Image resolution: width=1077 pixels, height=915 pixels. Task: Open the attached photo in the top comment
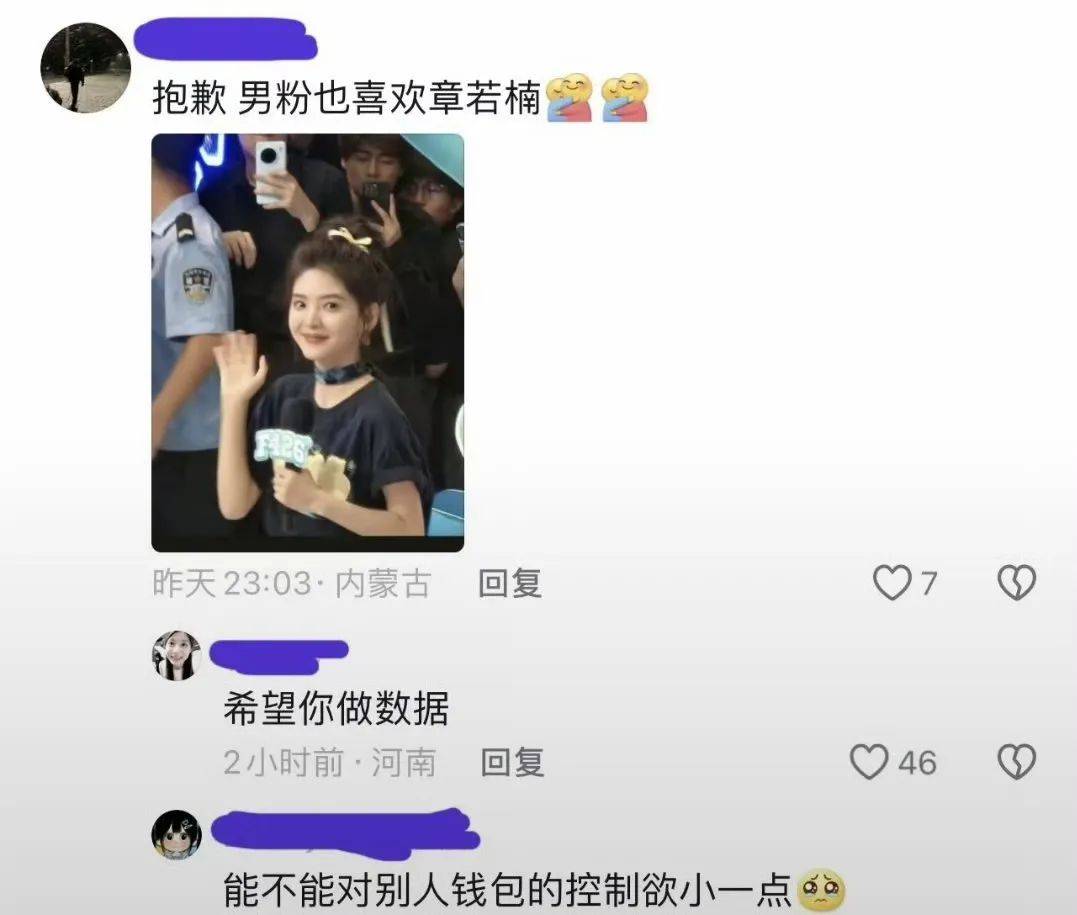(x=307, y=342)
